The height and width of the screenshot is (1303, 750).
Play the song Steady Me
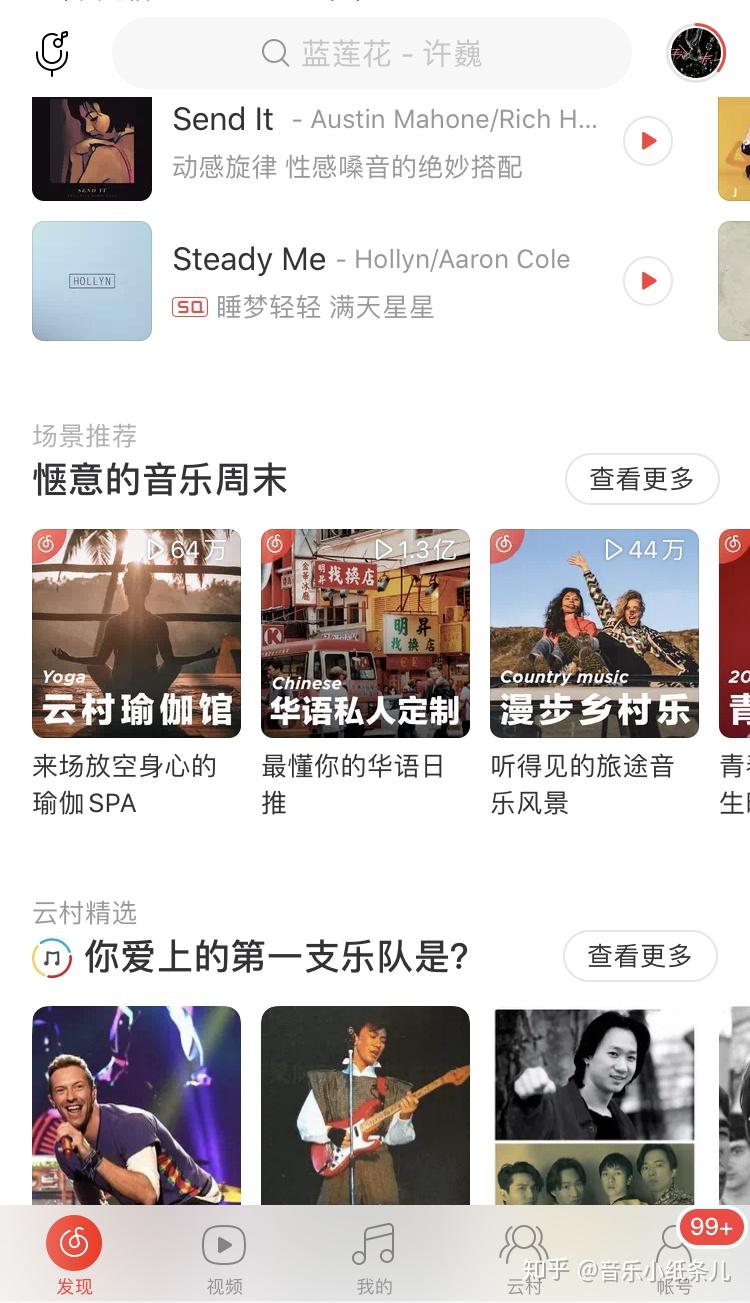(x=648, y=281)
